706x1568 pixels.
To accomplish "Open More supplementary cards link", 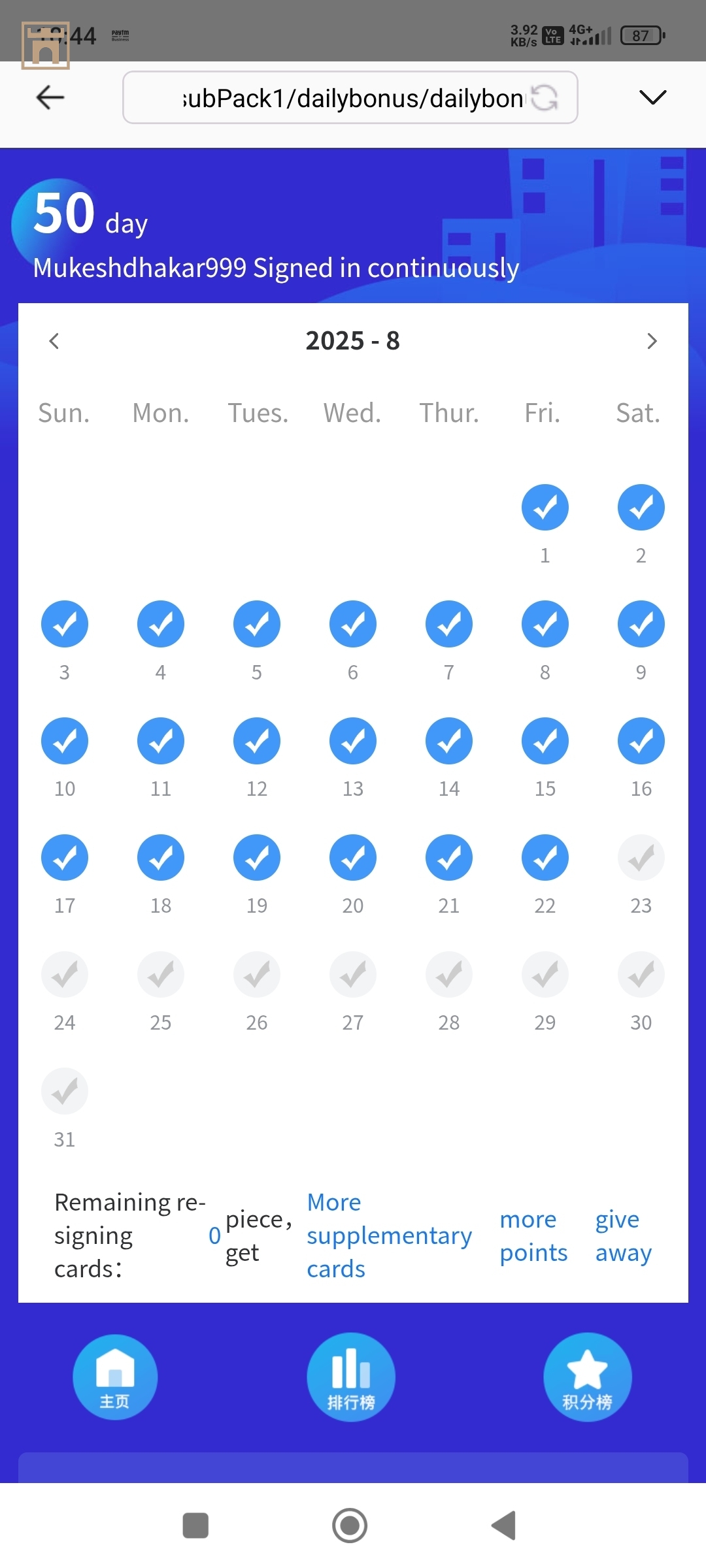I will (x=389, y=1235).
